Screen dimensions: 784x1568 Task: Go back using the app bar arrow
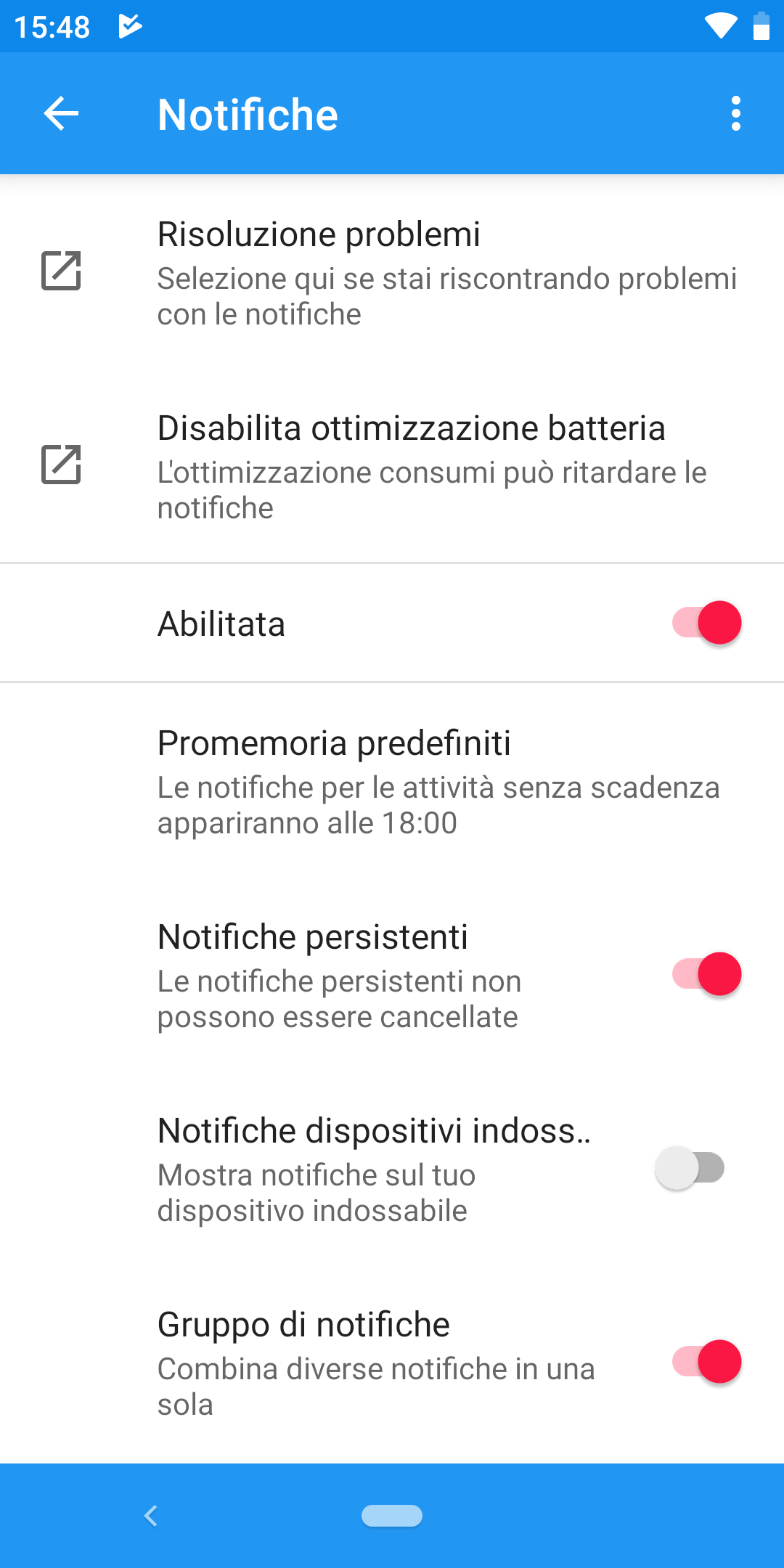(61, 114)
